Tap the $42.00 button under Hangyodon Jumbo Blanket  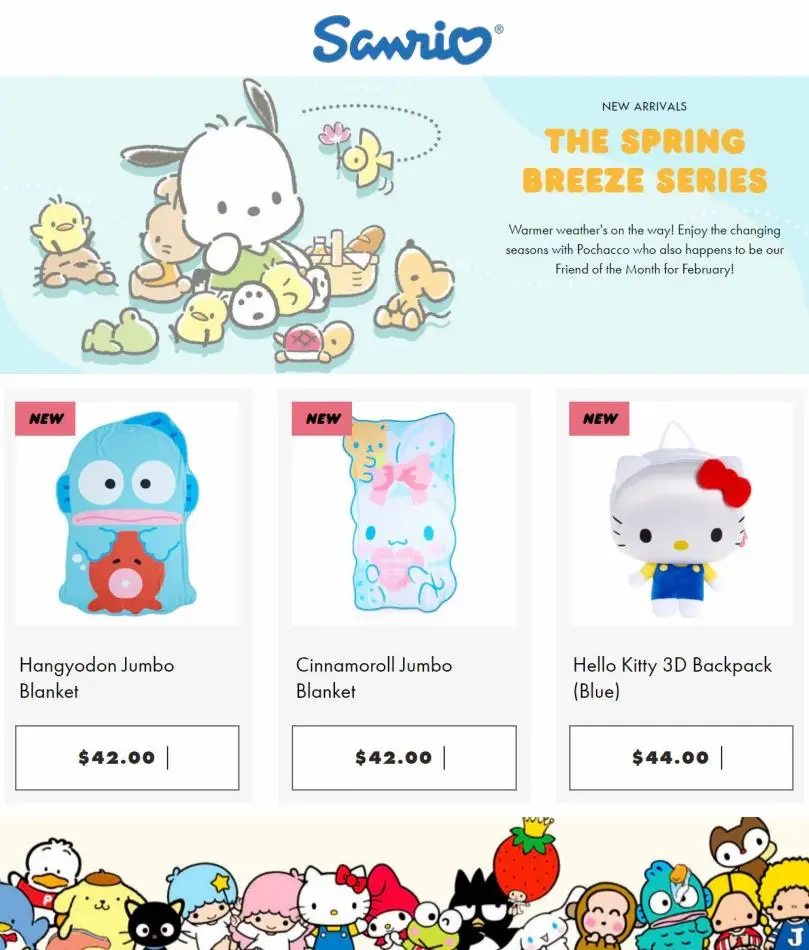click(127, 757)
